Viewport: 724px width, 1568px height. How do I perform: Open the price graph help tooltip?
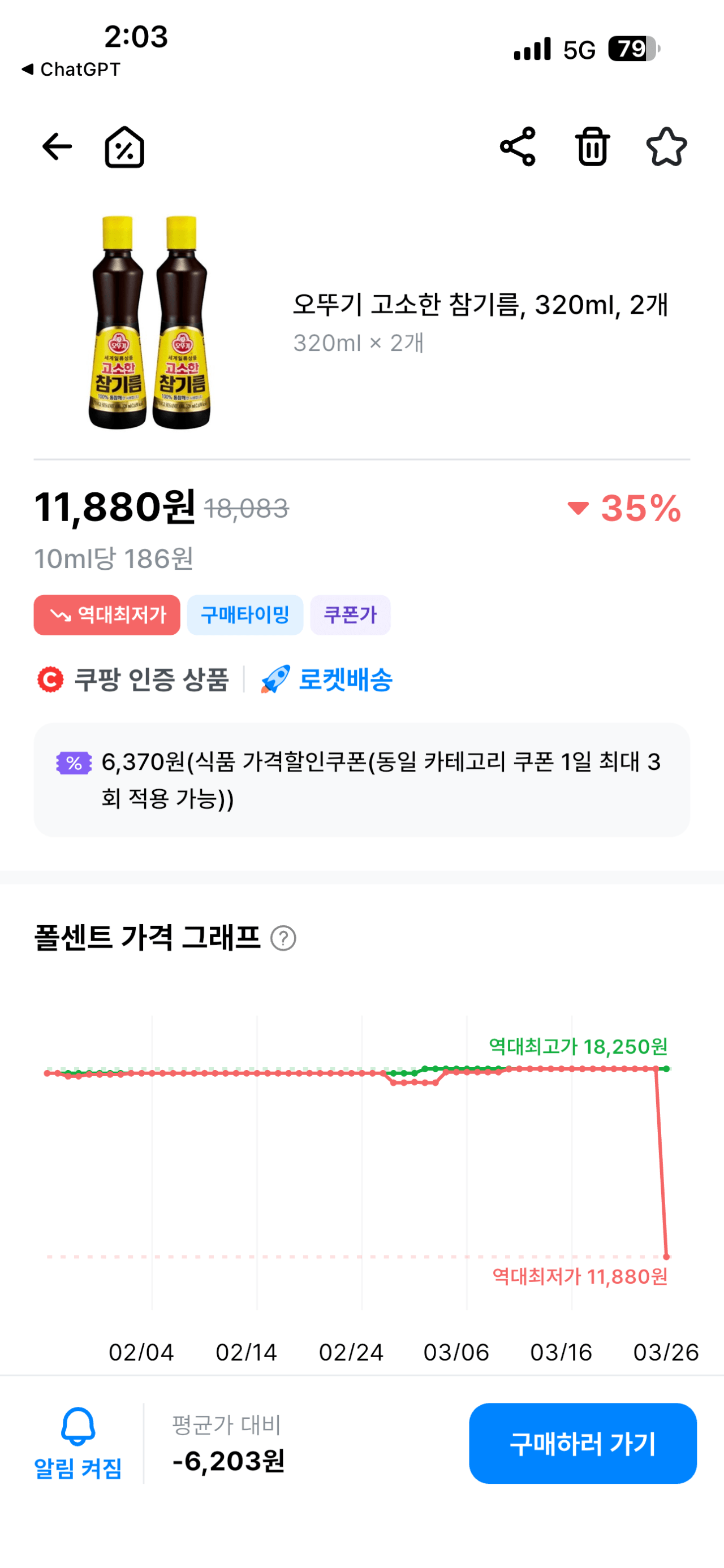click(283, 939)
